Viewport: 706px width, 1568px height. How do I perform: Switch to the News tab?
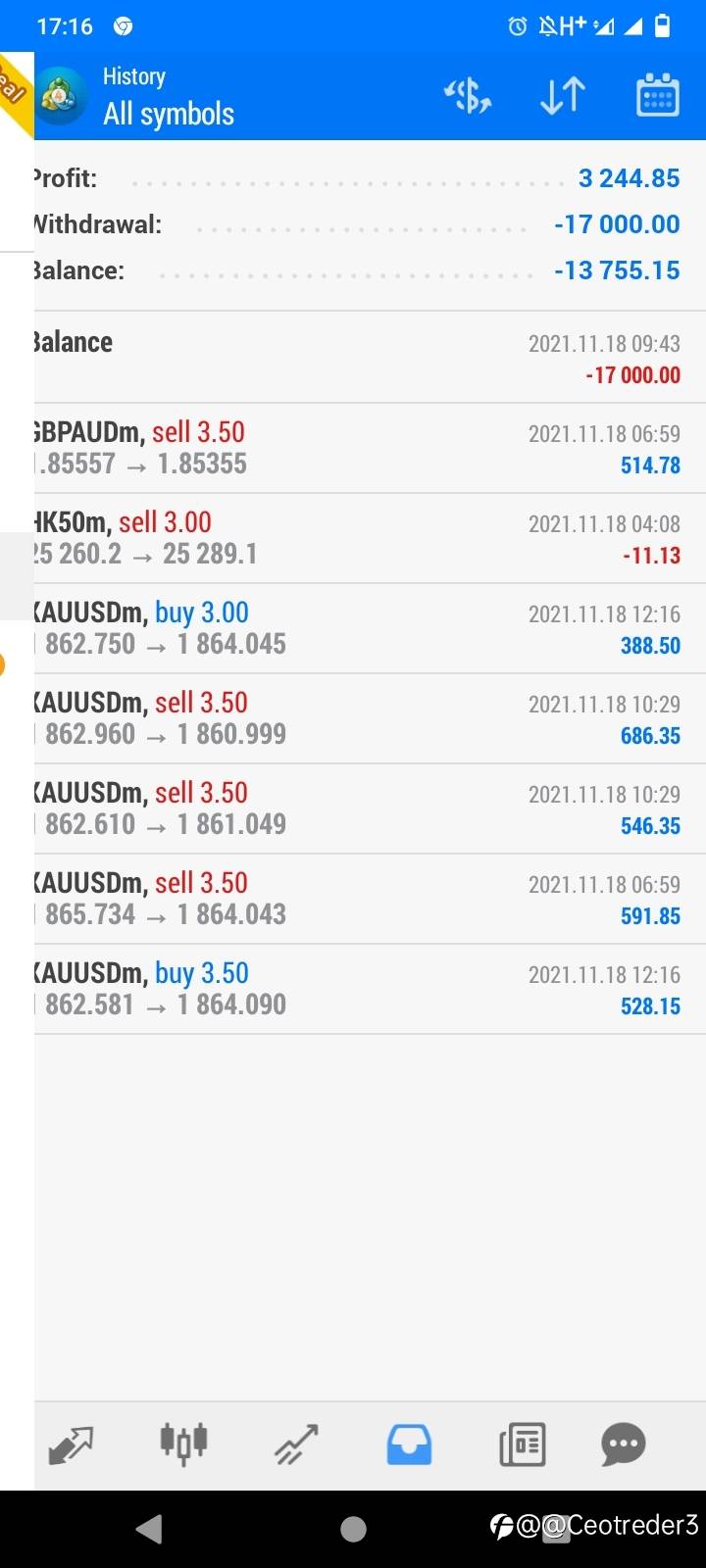522,1445
